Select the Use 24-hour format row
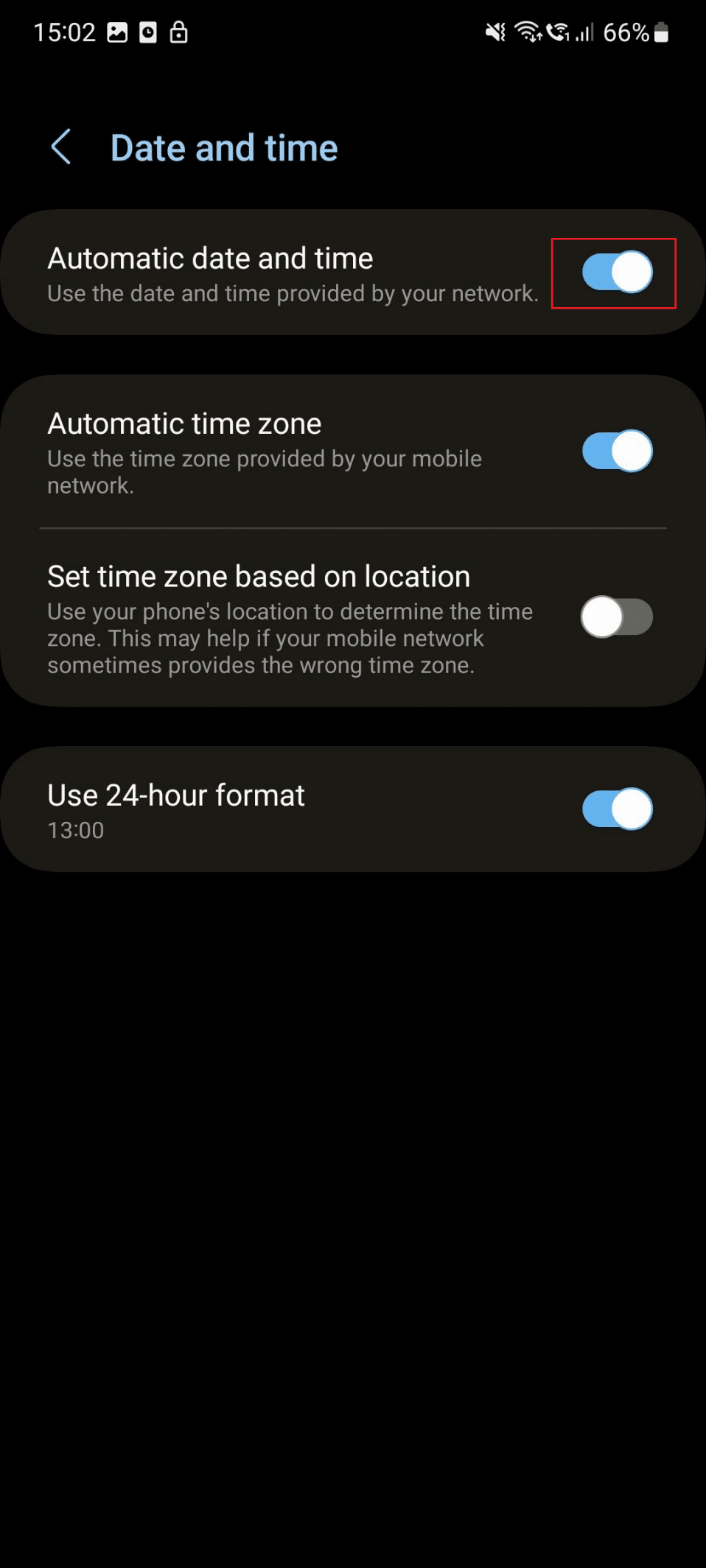Screen dimensions: 706x1568 [295, 808]
